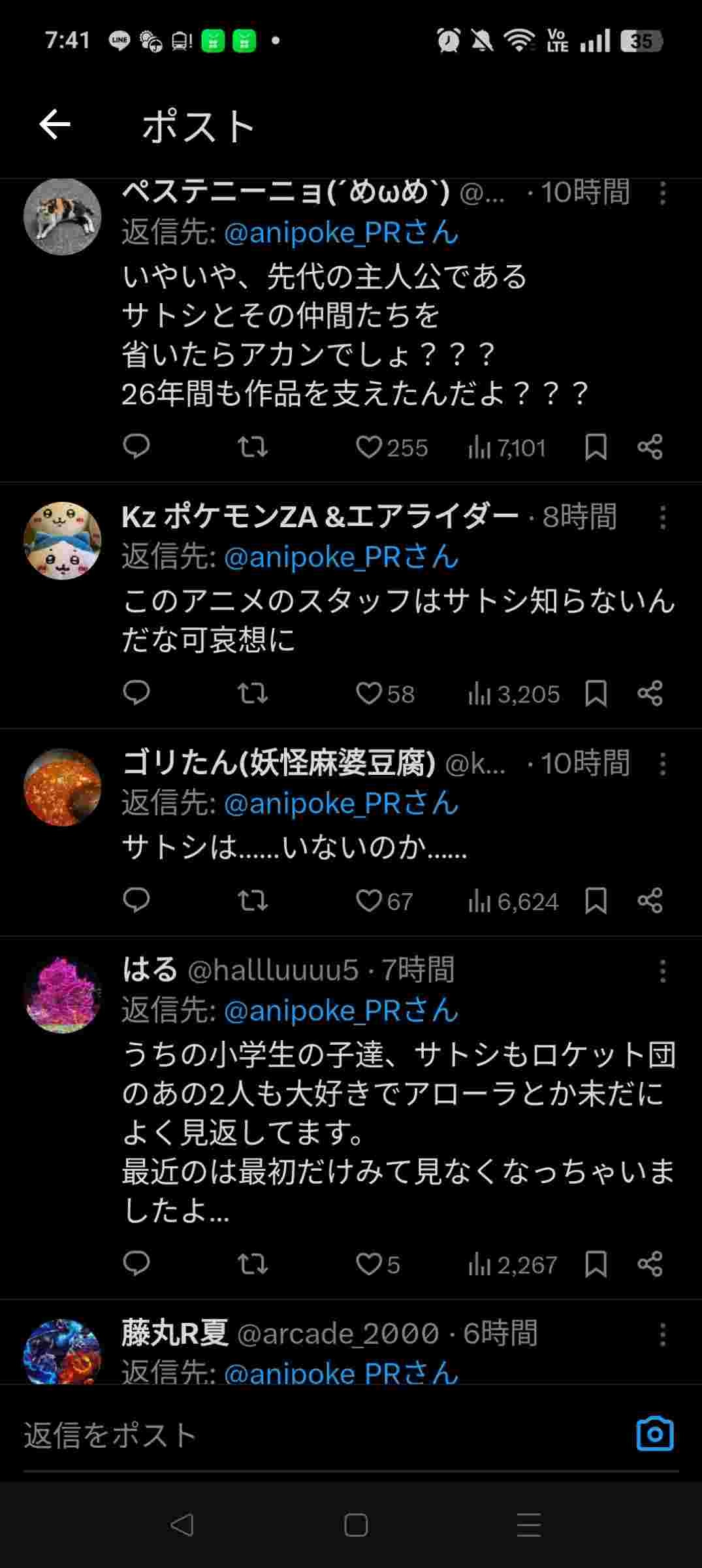Share ペステニーニョ's reply
The height and width of the screenshot is (1568, 702).
[650, 448]
